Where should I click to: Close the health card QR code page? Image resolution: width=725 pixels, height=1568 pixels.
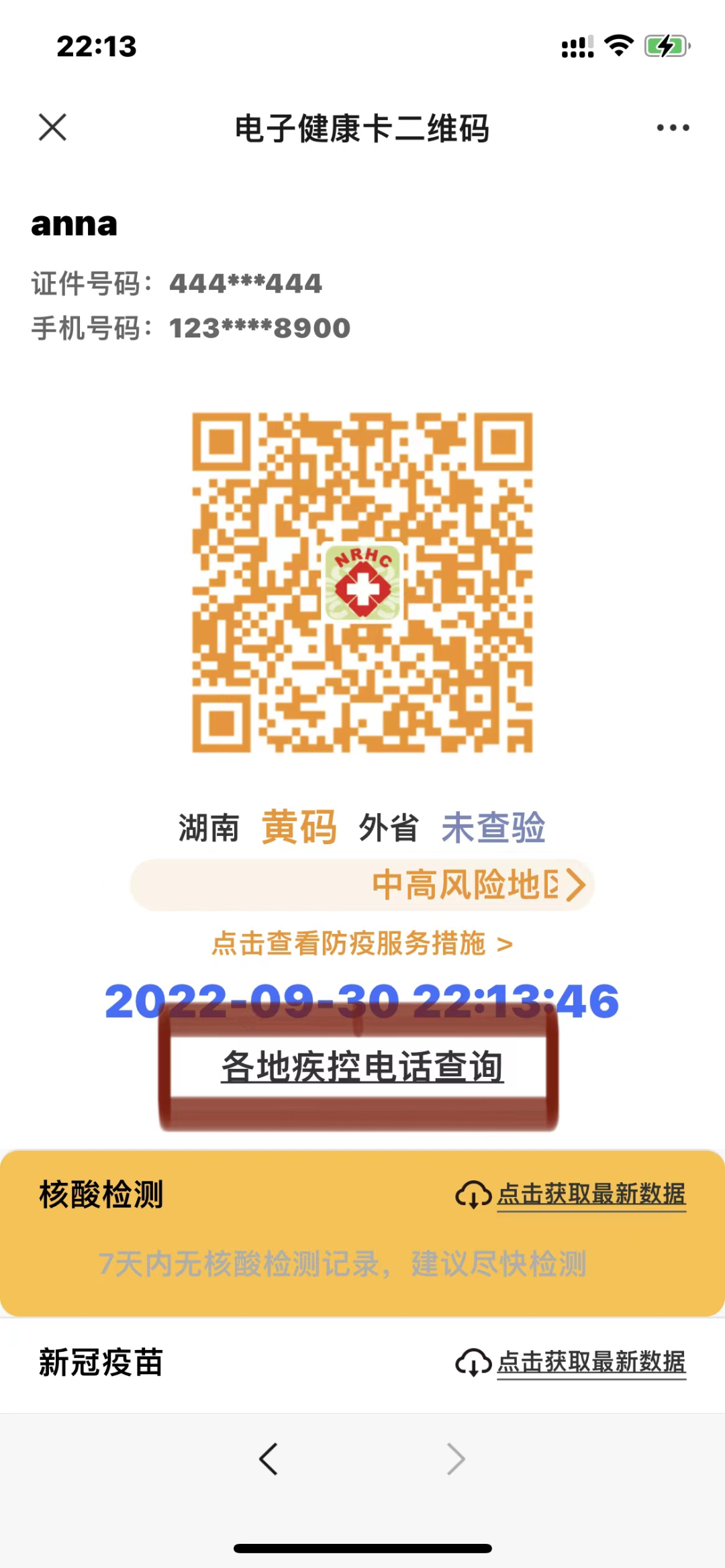click(x=52, y=127)
